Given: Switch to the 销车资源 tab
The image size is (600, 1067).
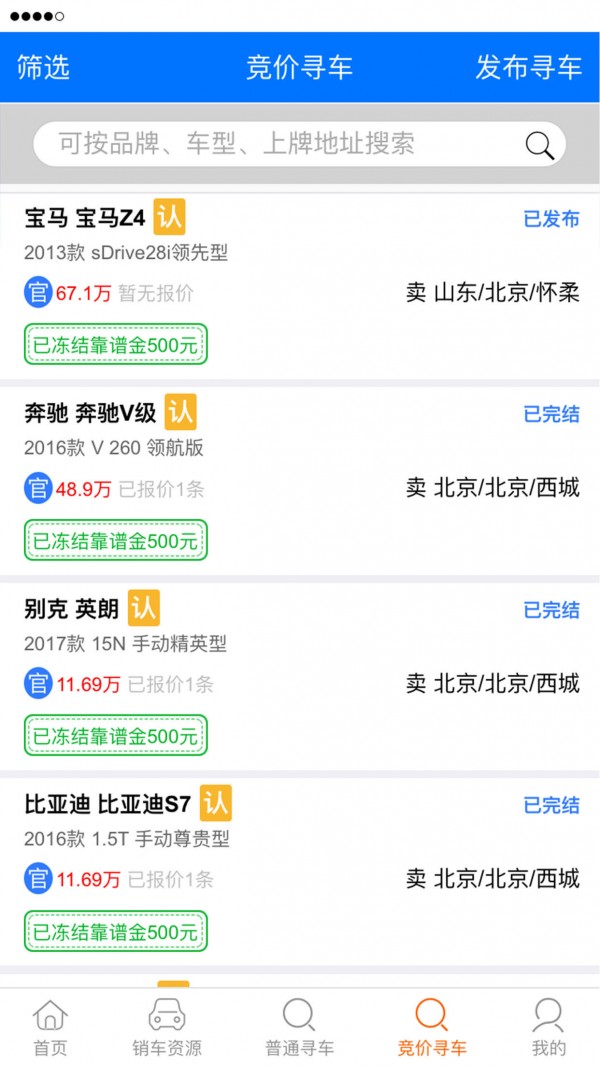Looking at the screenshot, I should pyautogui.click(x=167, y=1028).
